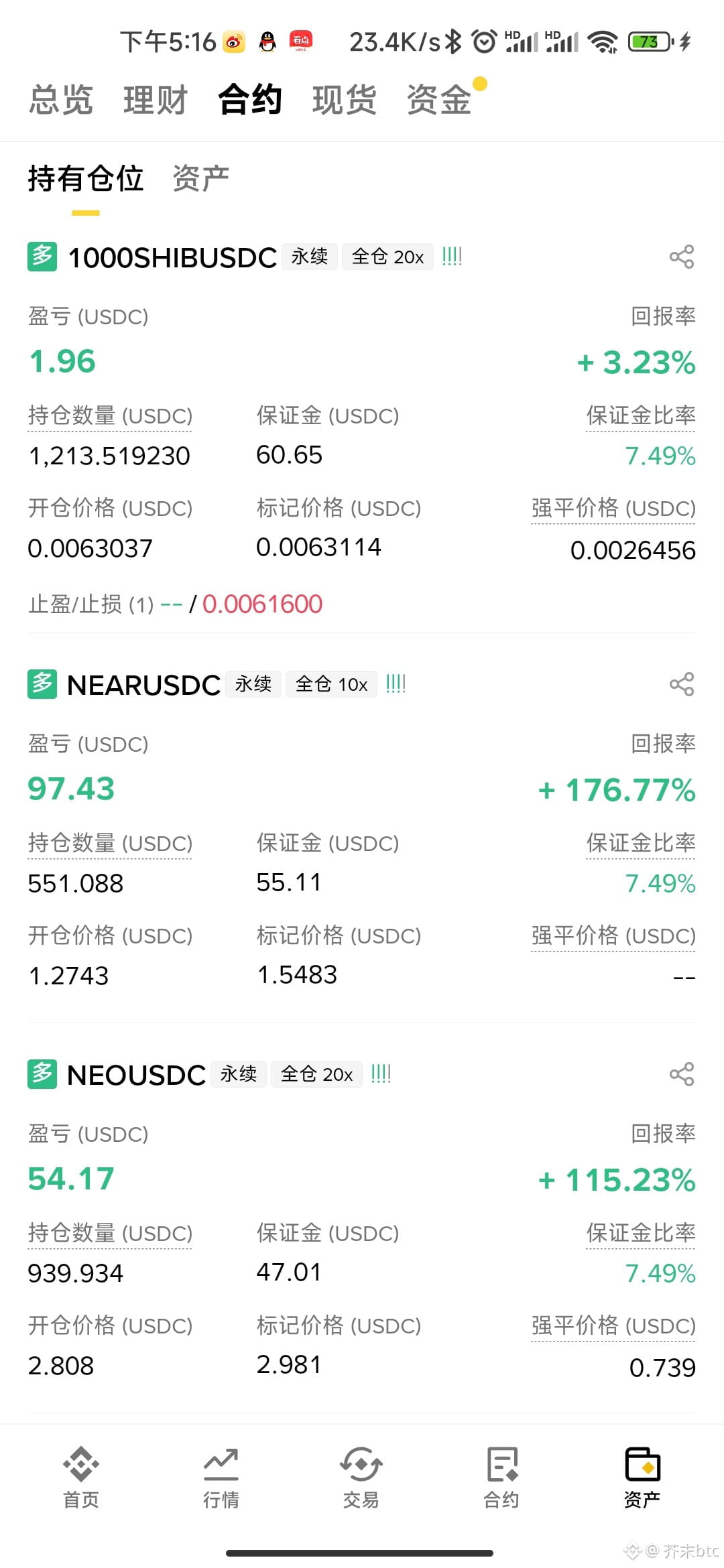Share the NEOUSDC position
The width and height of the screenshot is (724, 1568).
pos(682,1074)
